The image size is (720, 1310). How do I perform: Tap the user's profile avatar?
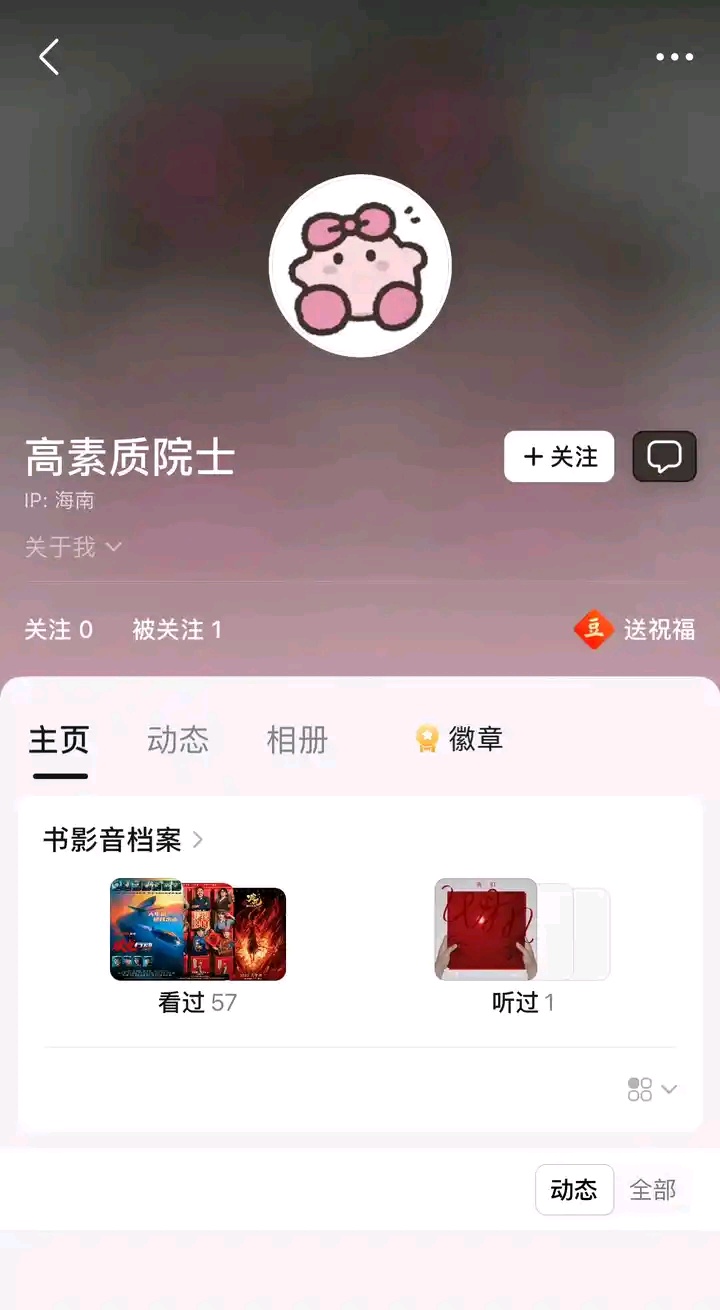(x=360, y=266)
